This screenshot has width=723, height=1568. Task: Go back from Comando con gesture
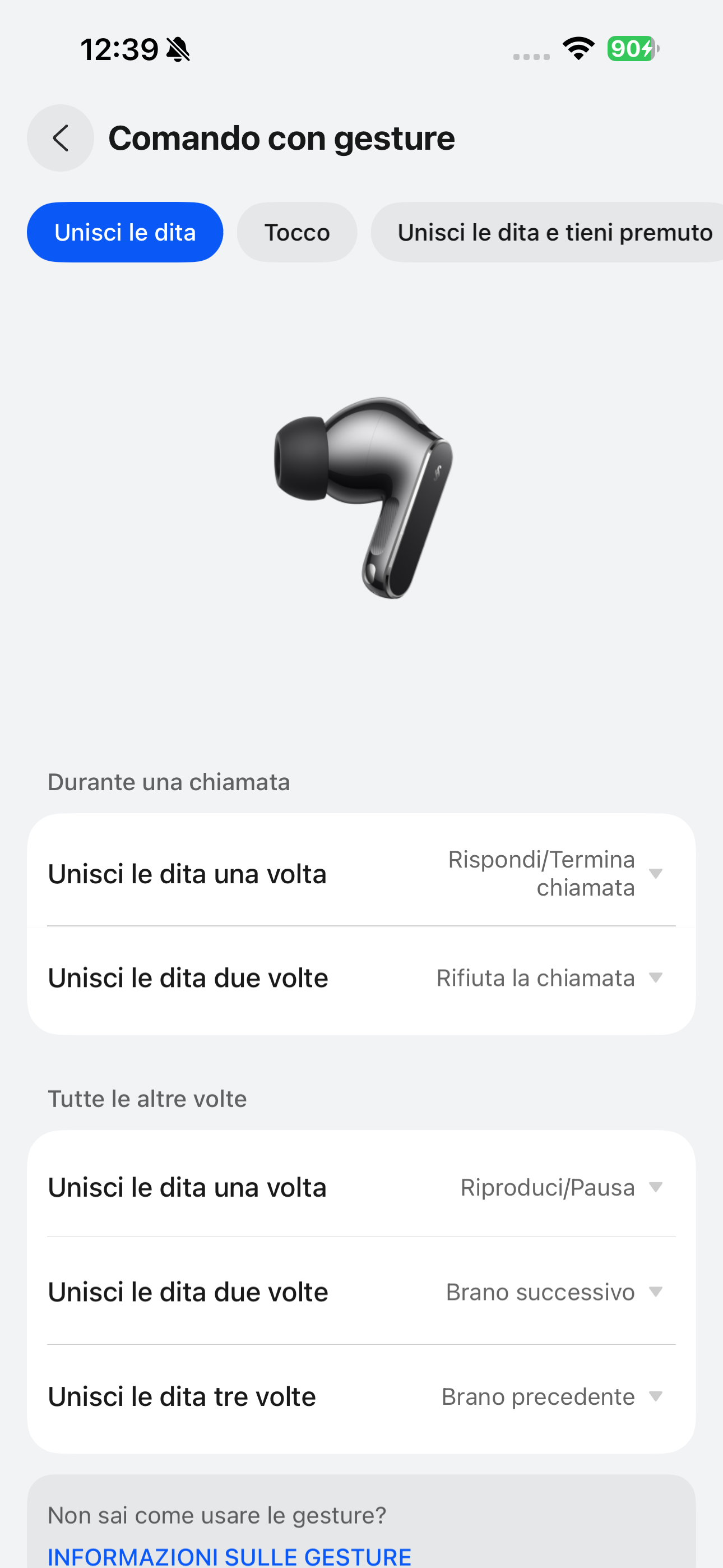61,138
